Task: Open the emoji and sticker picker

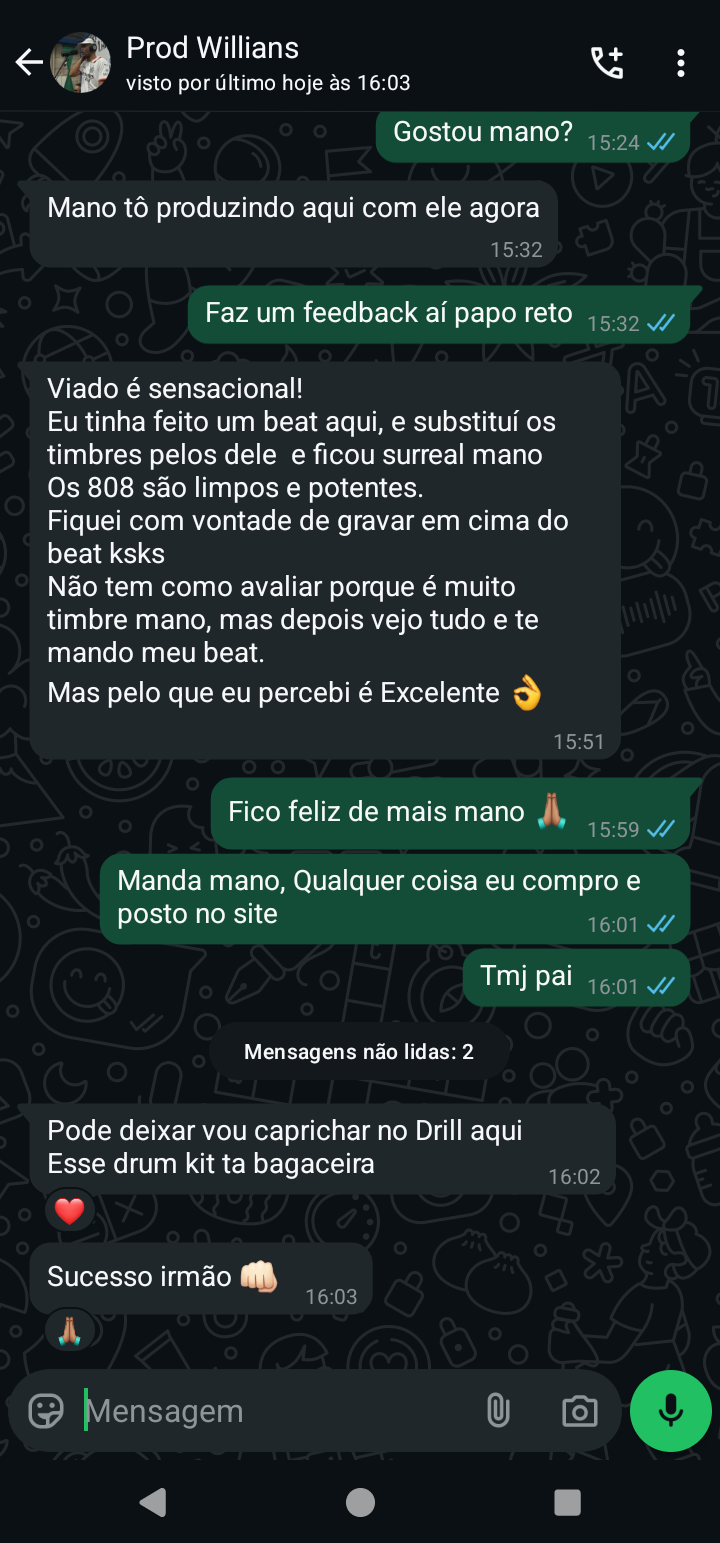Action: (x=46, y=1411)
